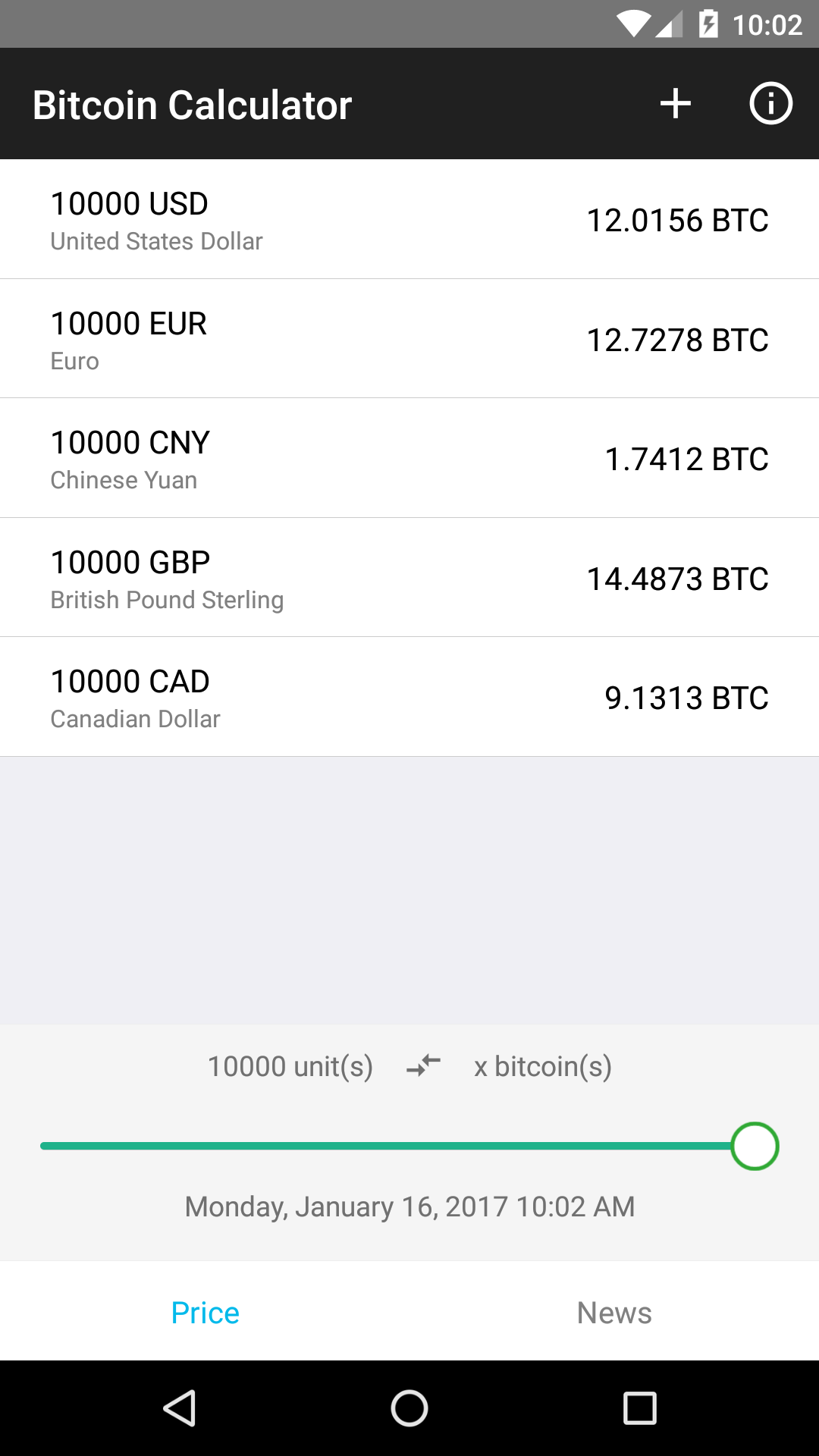This screenshot has width=819, height=1456.
Task: Open the Chinese Yuan row
Action: [409, 458]
